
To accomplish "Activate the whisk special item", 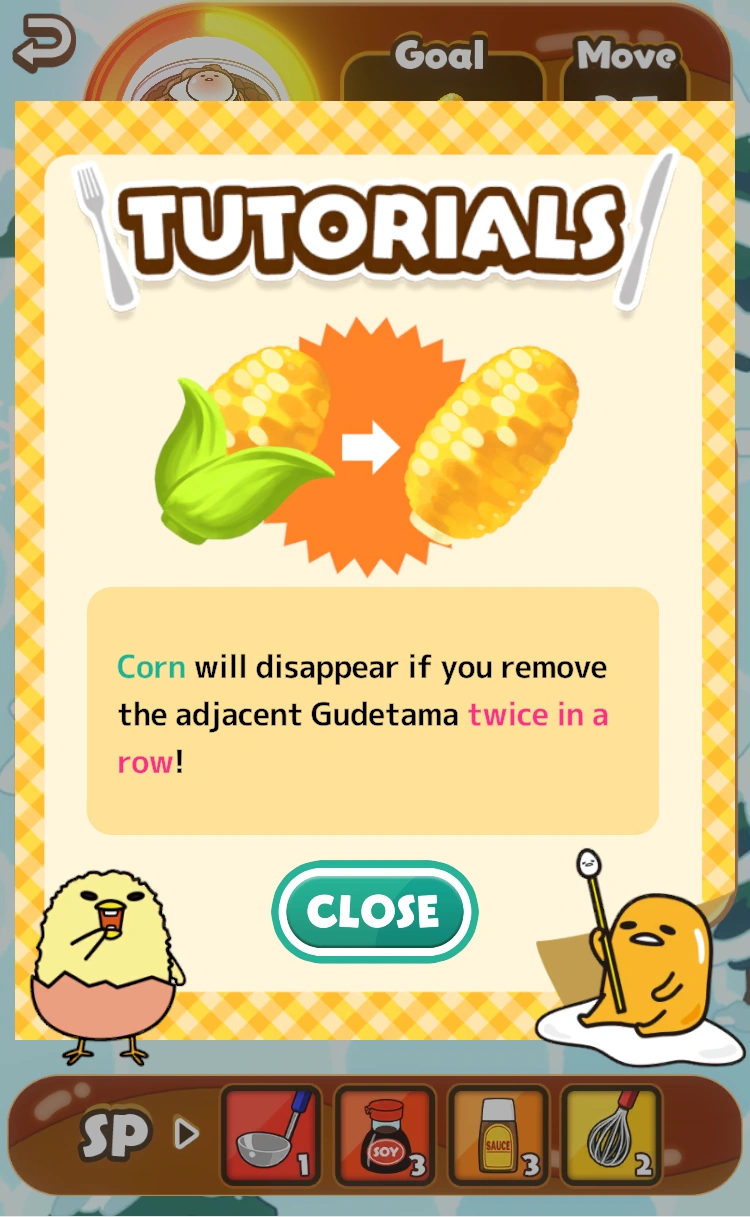I will (x=611, y=1136).
